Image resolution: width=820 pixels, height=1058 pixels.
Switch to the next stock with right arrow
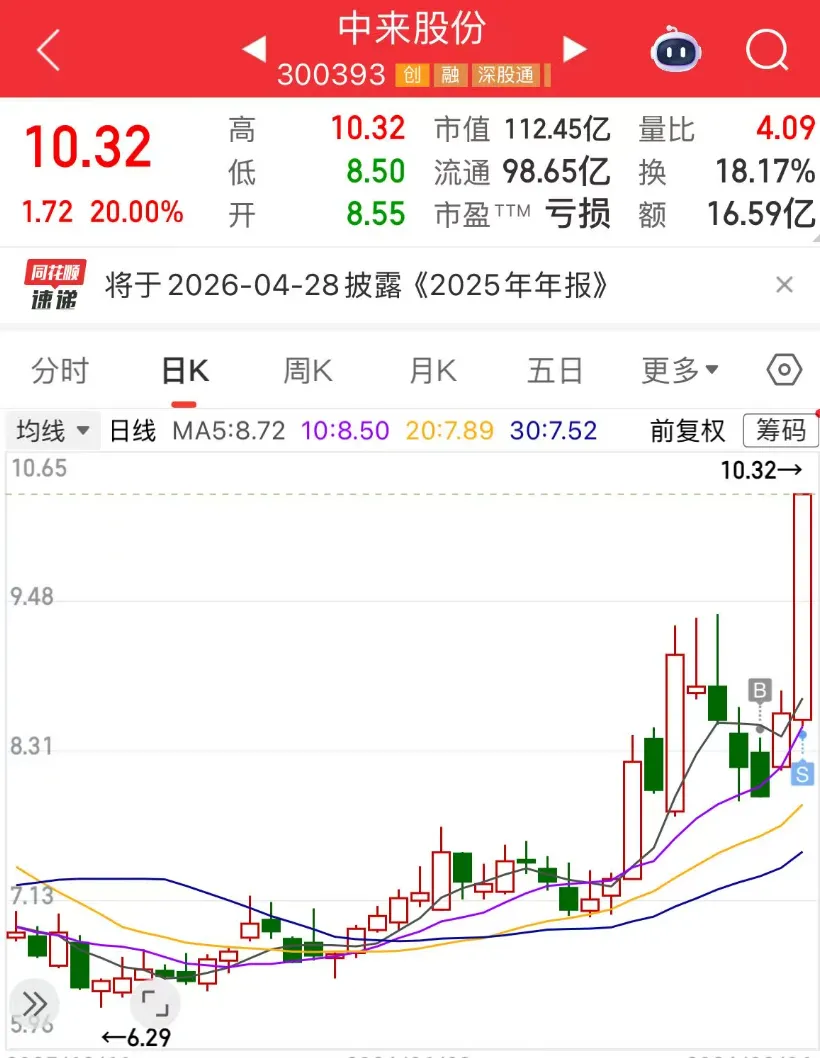pos(573,48)
